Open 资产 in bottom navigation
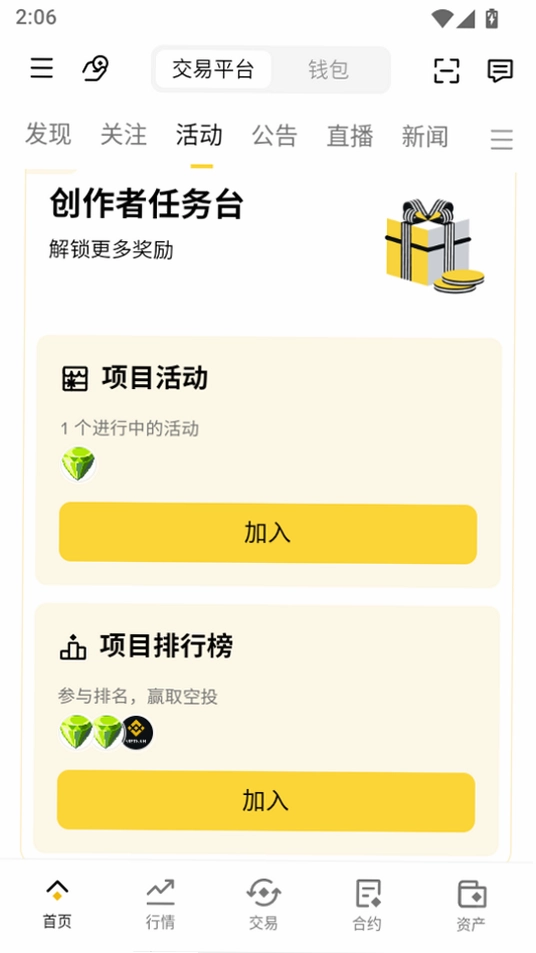This screenshot has width=536, height=953. click(471, 904)
